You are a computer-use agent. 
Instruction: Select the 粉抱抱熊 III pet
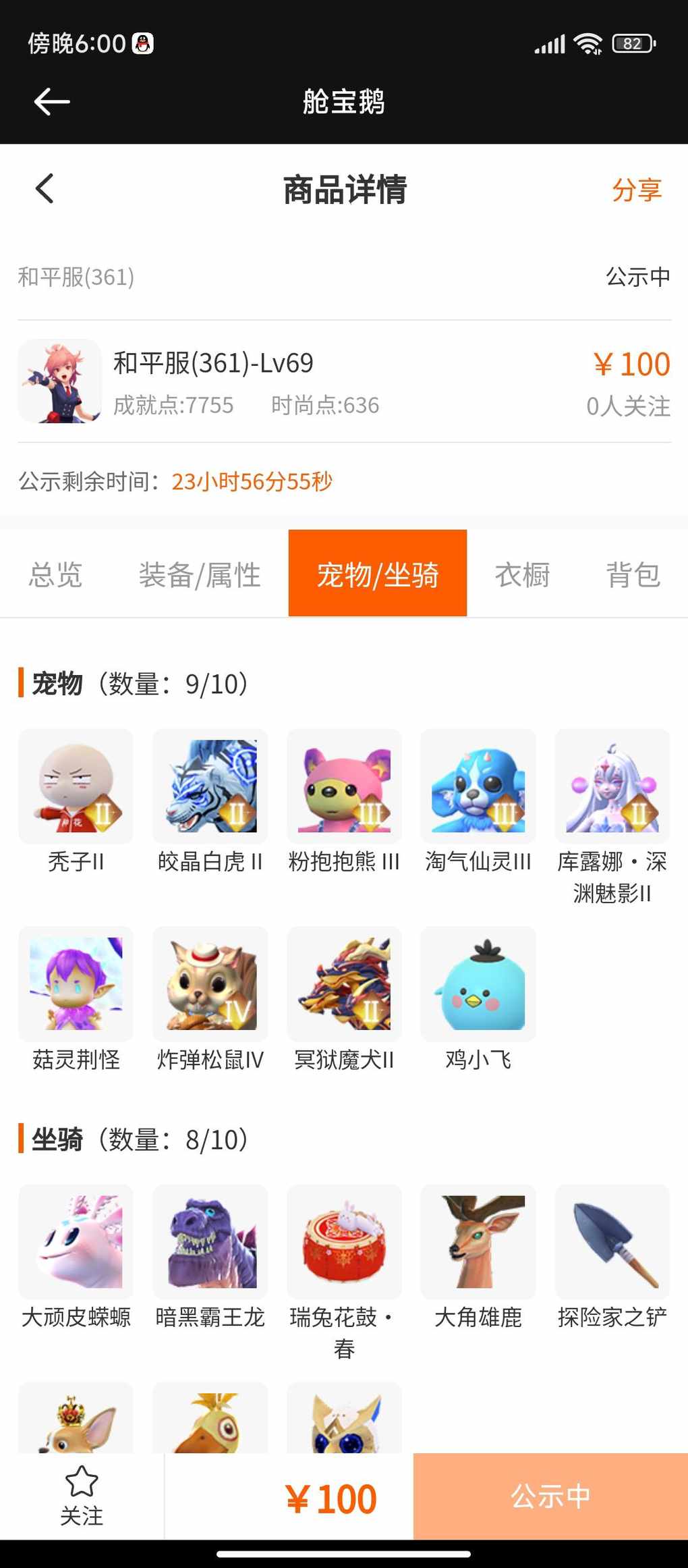pos(344,786)
